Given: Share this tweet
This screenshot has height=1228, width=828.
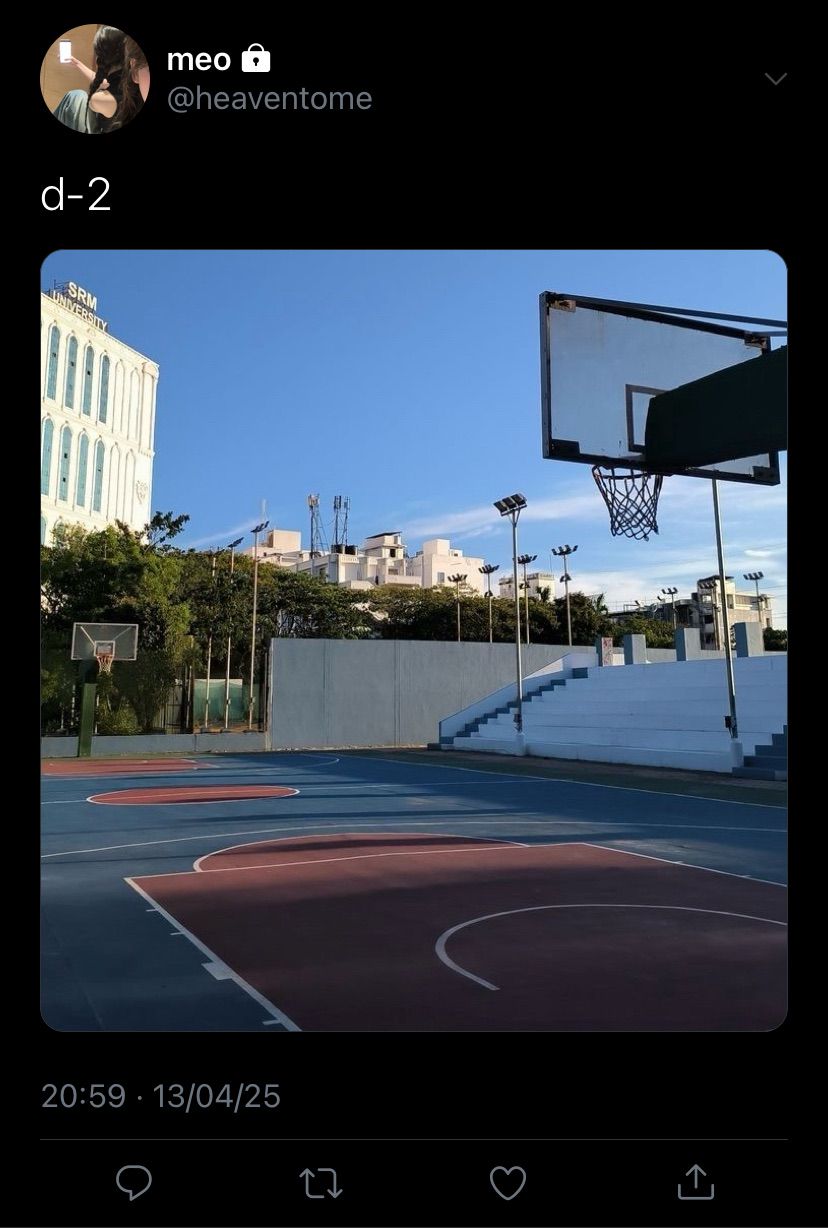Looking at the screenshot, I should 695,1182.
